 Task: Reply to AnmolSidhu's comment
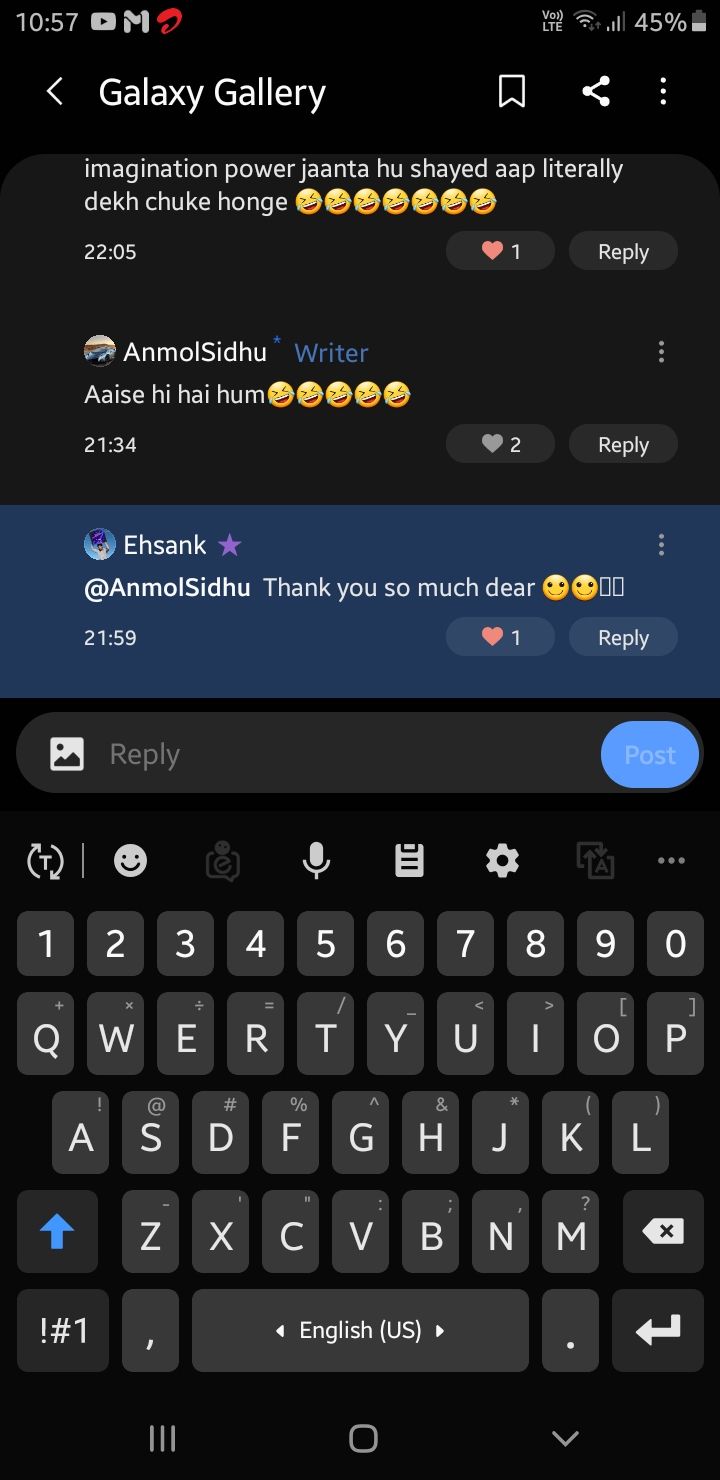click(x=623, y=444)
